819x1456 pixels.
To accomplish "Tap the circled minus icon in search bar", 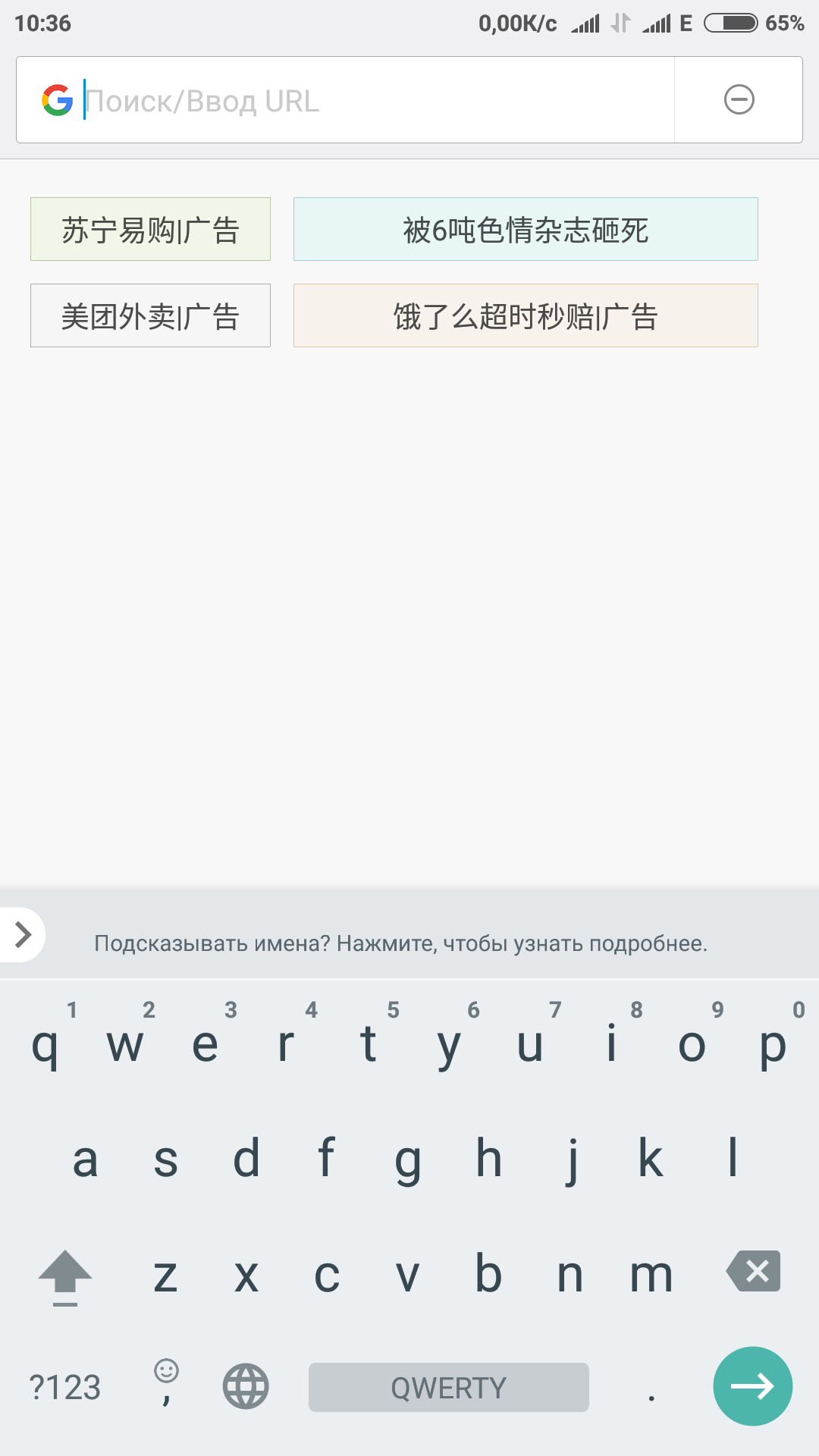I will point(739,99).
